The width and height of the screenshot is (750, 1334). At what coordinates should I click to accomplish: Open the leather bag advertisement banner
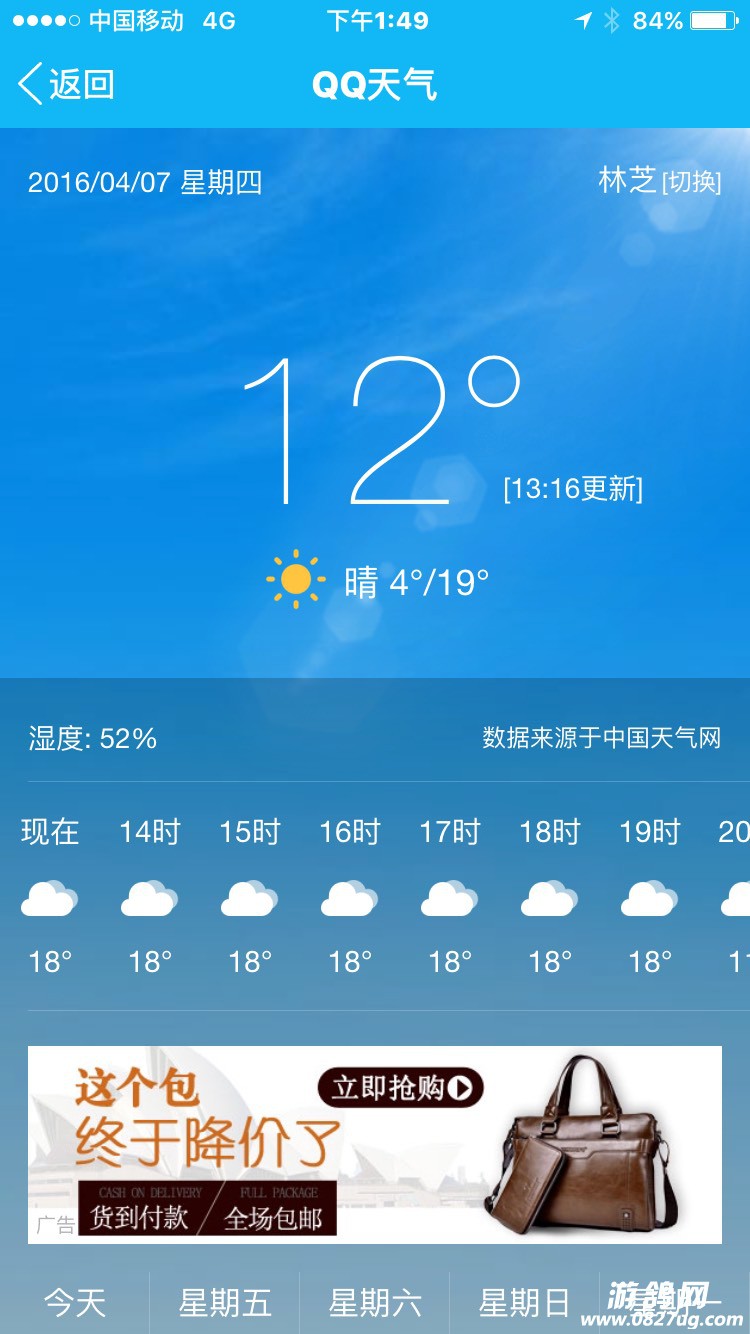pyautogui.click(x=374, y=1144)
